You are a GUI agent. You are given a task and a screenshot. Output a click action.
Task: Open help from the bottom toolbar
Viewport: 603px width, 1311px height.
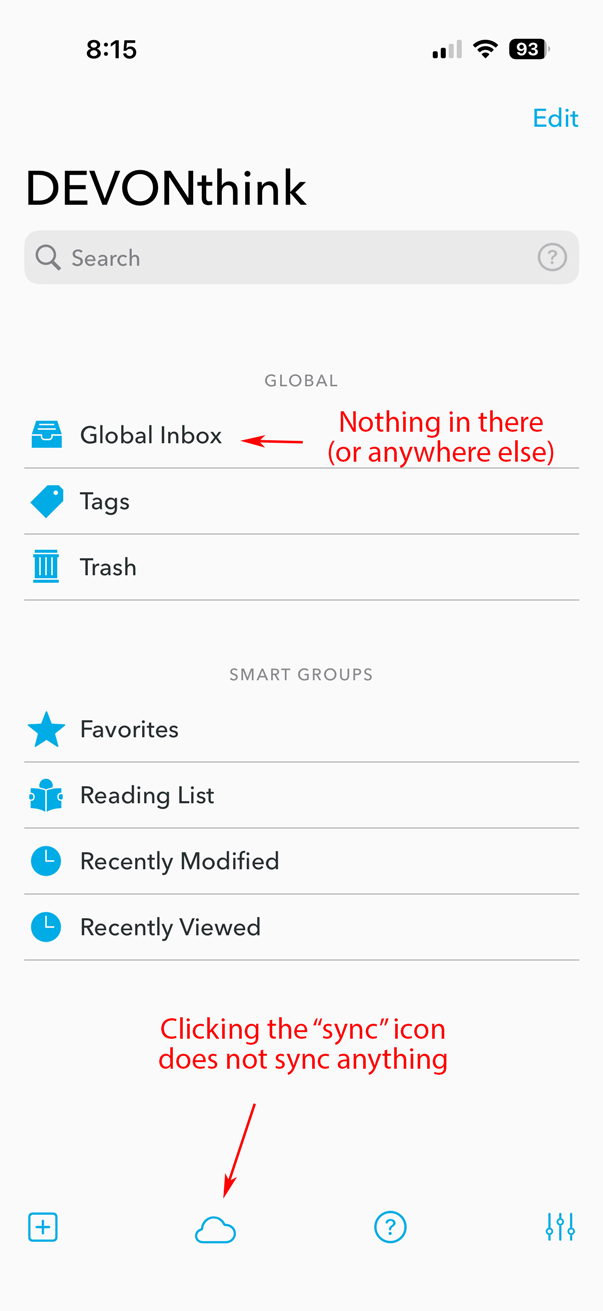pos(390,1227)
